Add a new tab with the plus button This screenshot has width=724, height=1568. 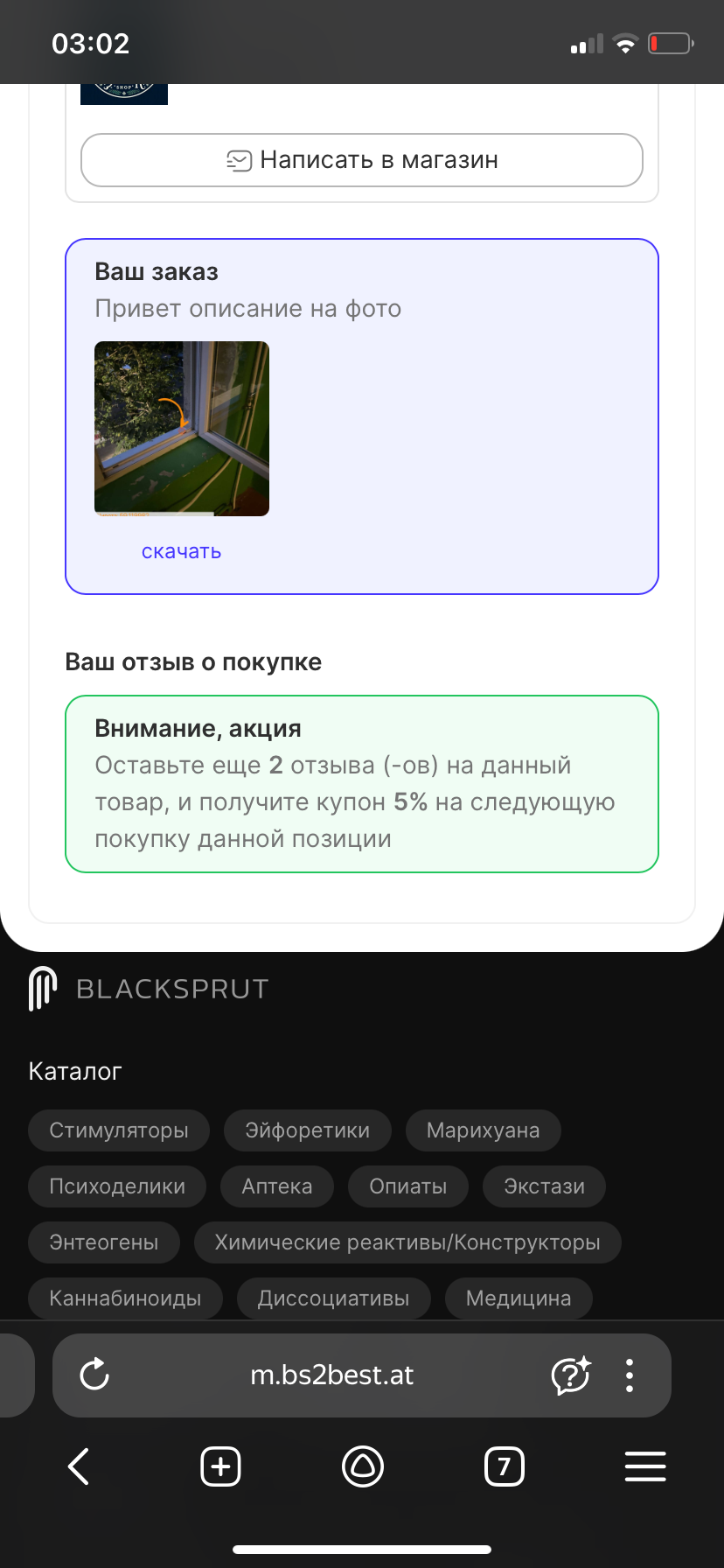click(220, 1466)
